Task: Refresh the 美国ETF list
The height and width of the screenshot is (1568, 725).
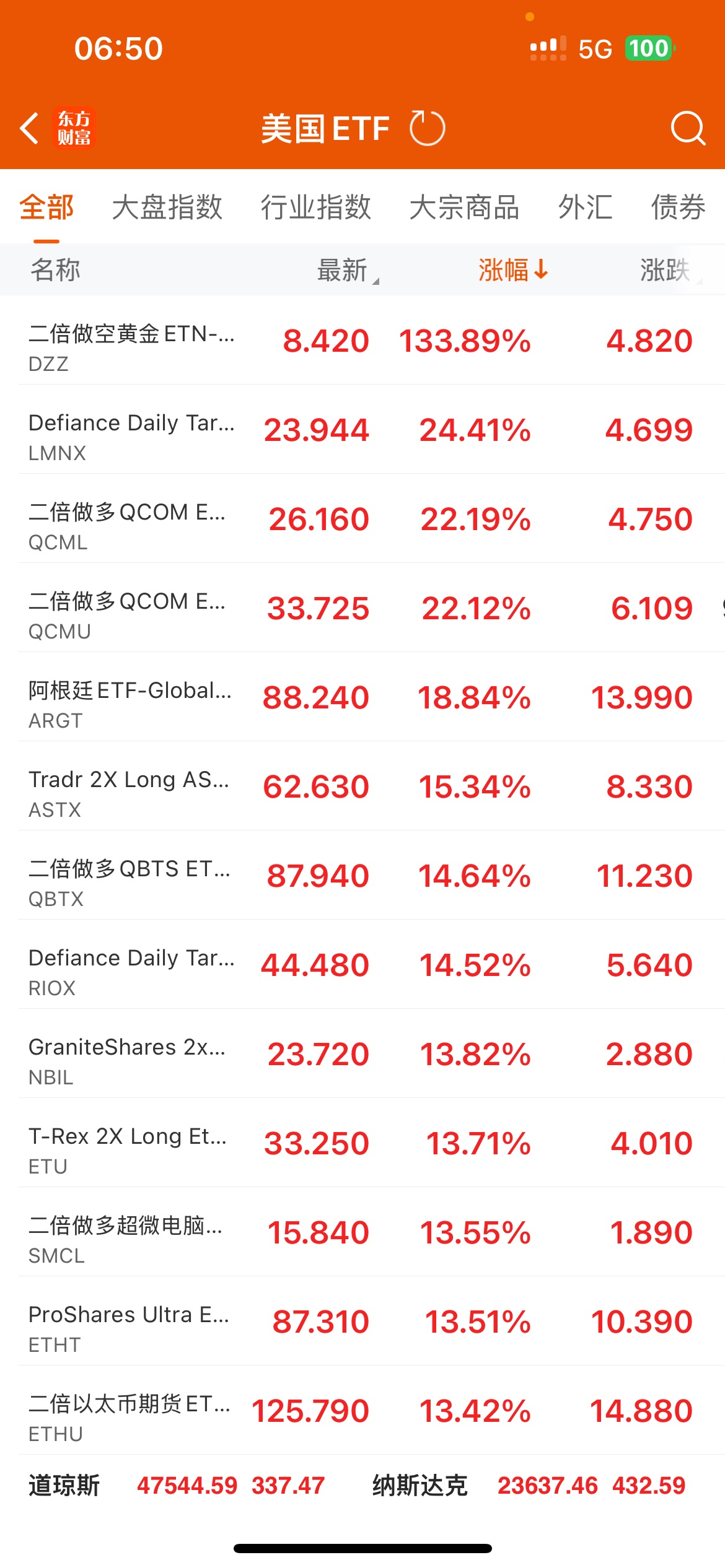Action: 427,128
